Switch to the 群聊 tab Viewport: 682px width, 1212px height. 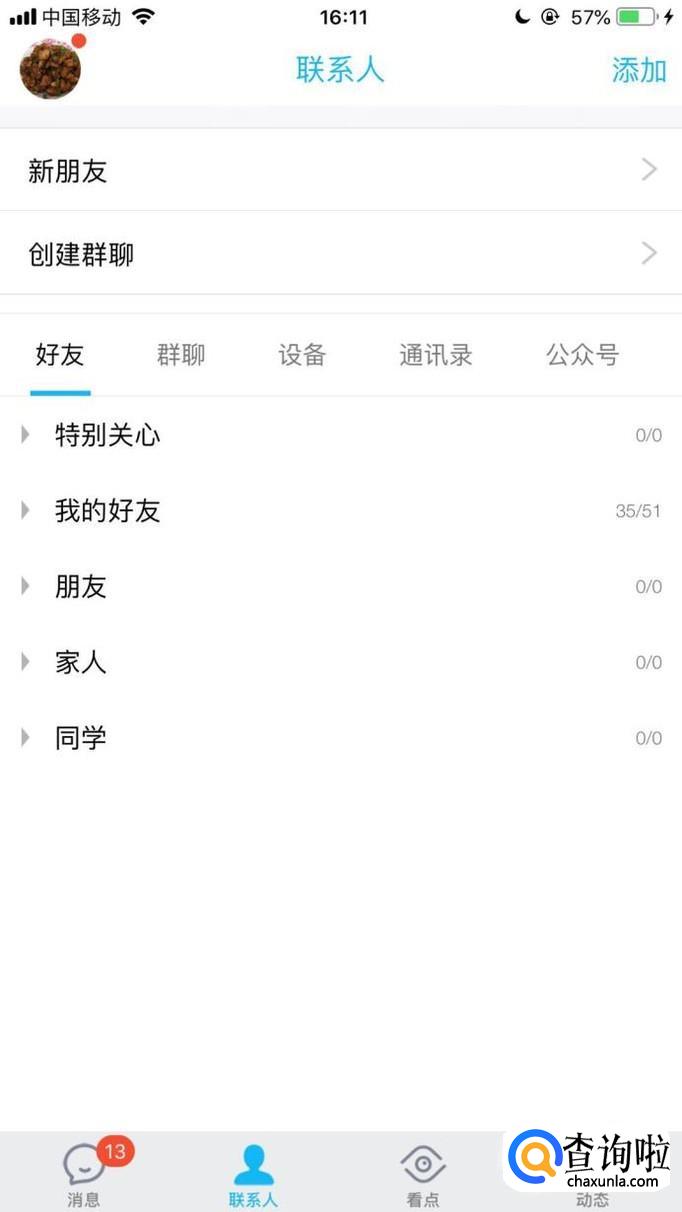tap(181, 355)
